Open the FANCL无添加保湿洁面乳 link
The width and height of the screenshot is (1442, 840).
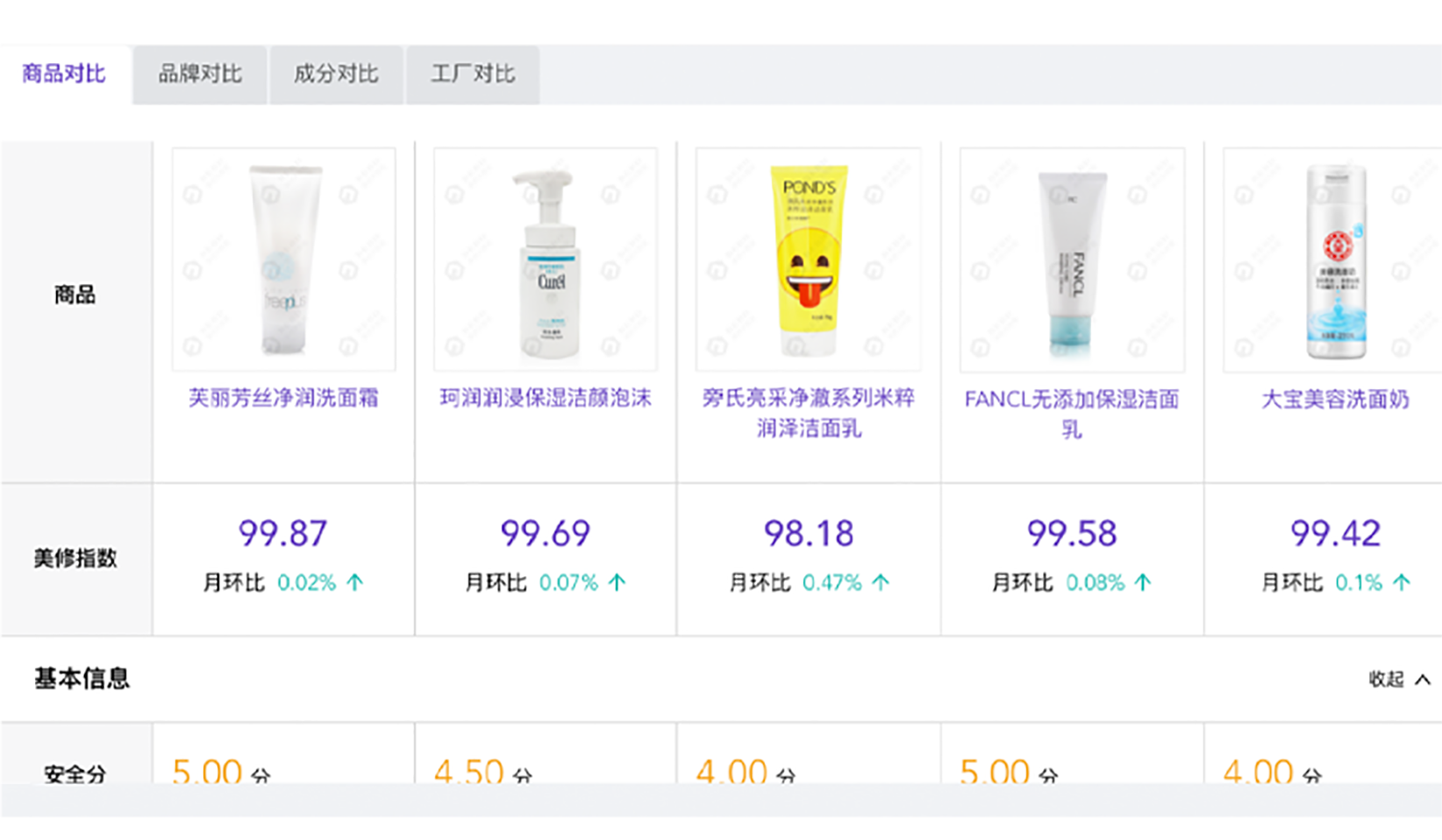1071,413
